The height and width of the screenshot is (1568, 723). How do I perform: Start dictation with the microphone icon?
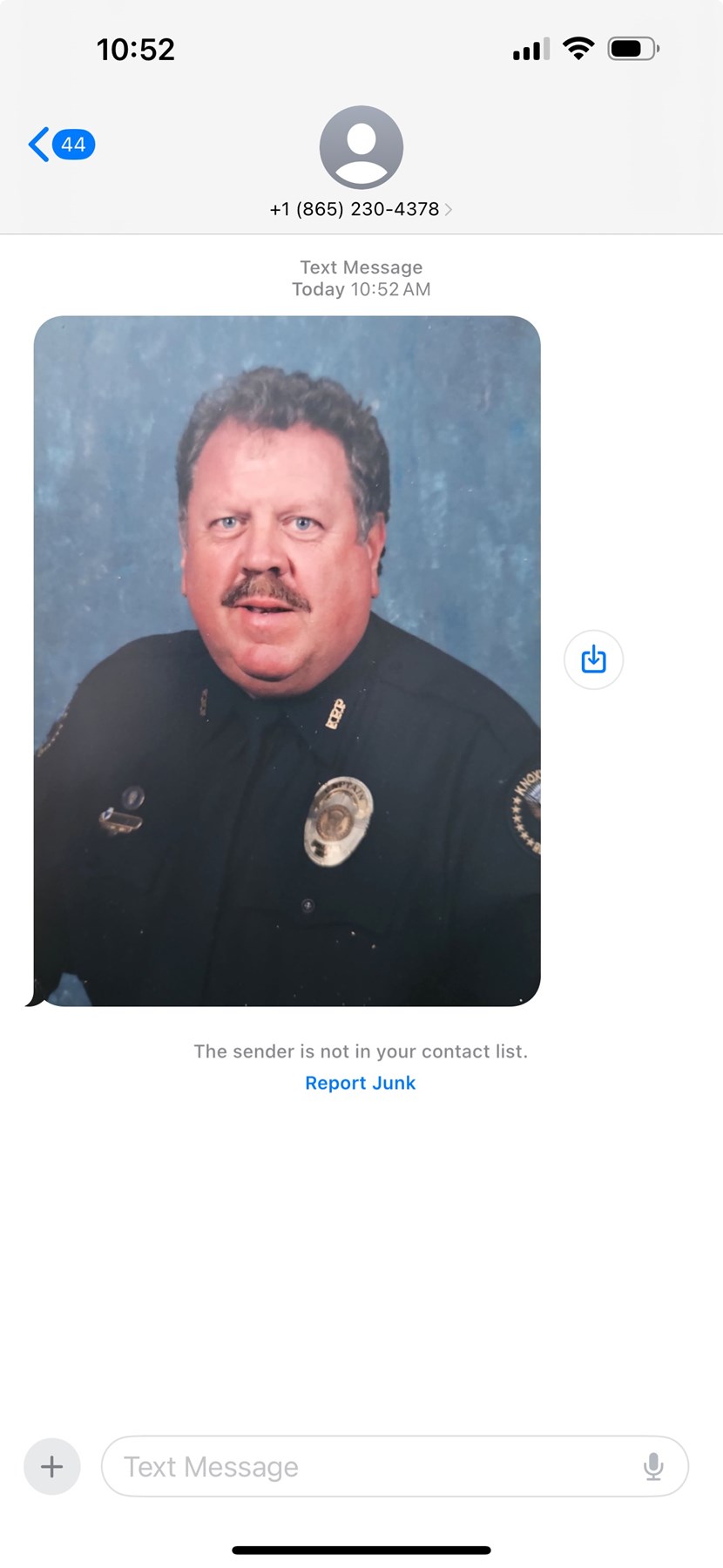(653, 1467)
